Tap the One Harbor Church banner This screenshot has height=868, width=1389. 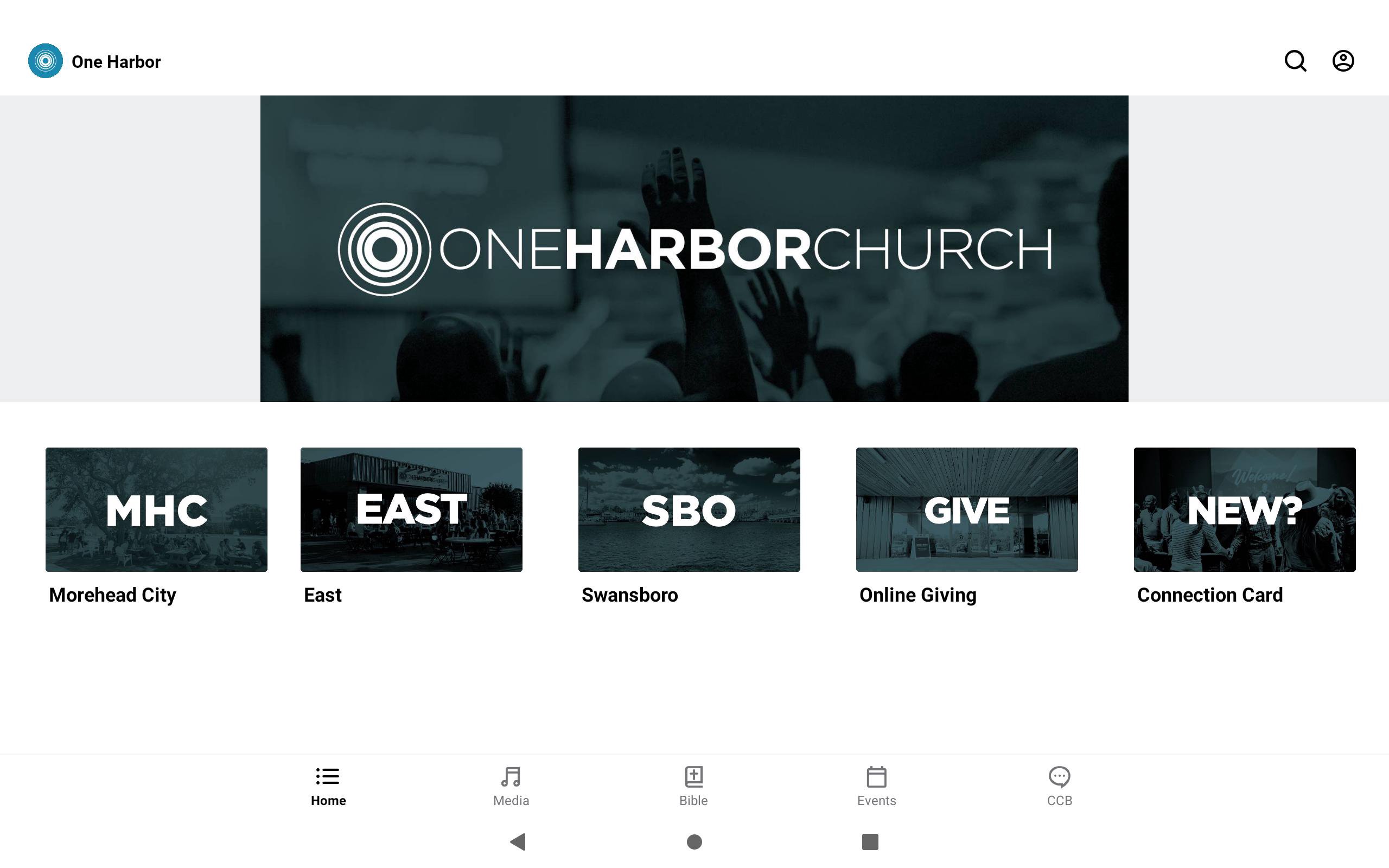pos(694,248)
